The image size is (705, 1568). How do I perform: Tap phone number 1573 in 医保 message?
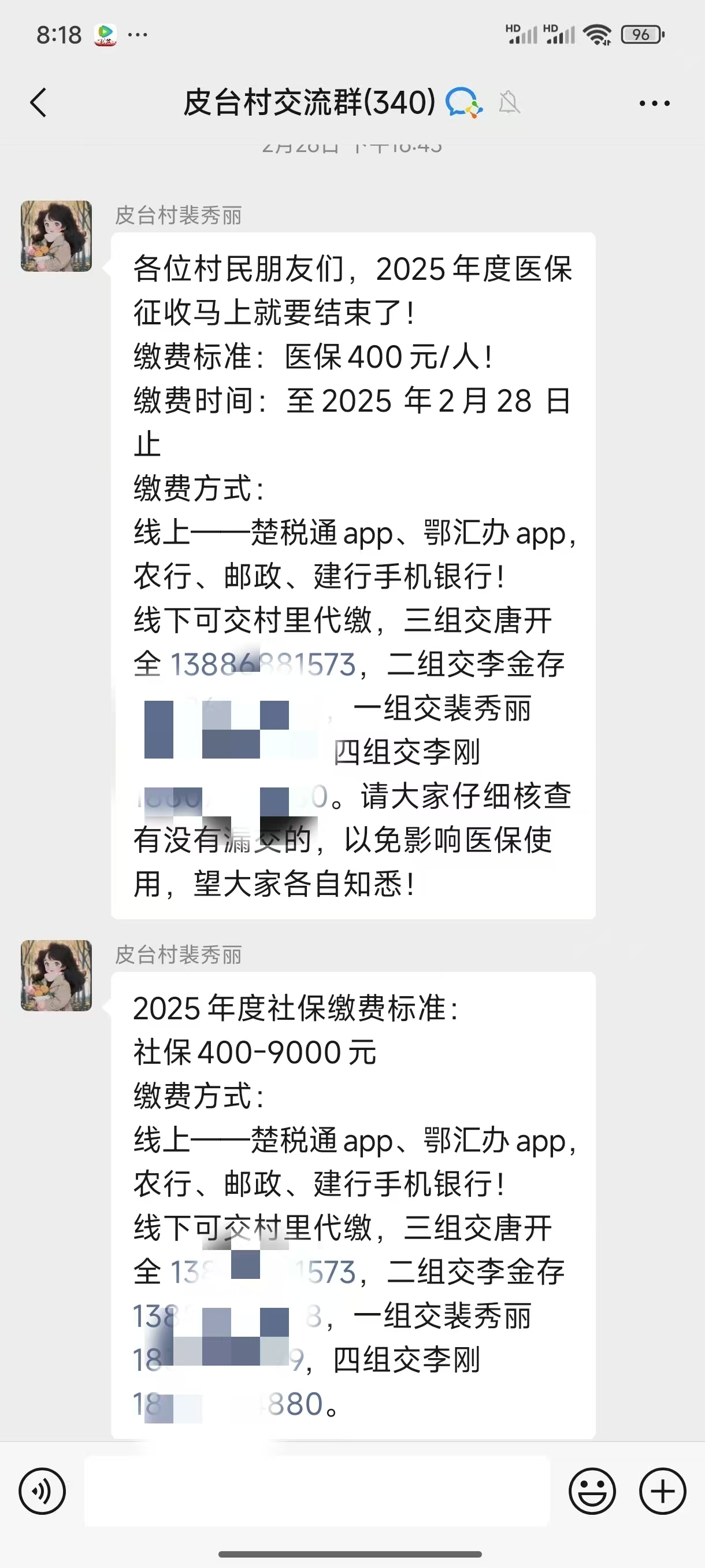pos(263,664)
